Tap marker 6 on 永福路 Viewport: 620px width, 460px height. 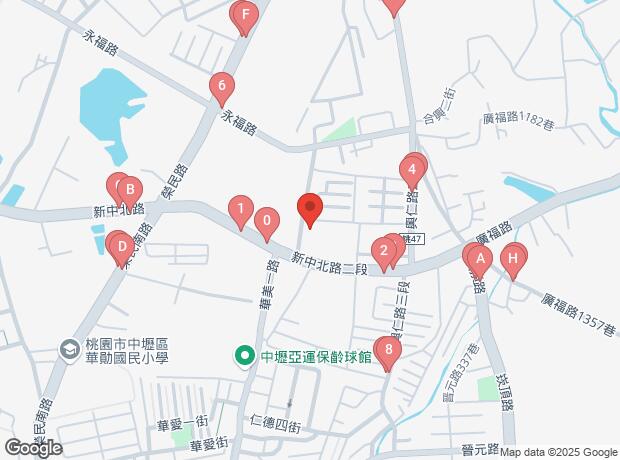tap(221, 87)
